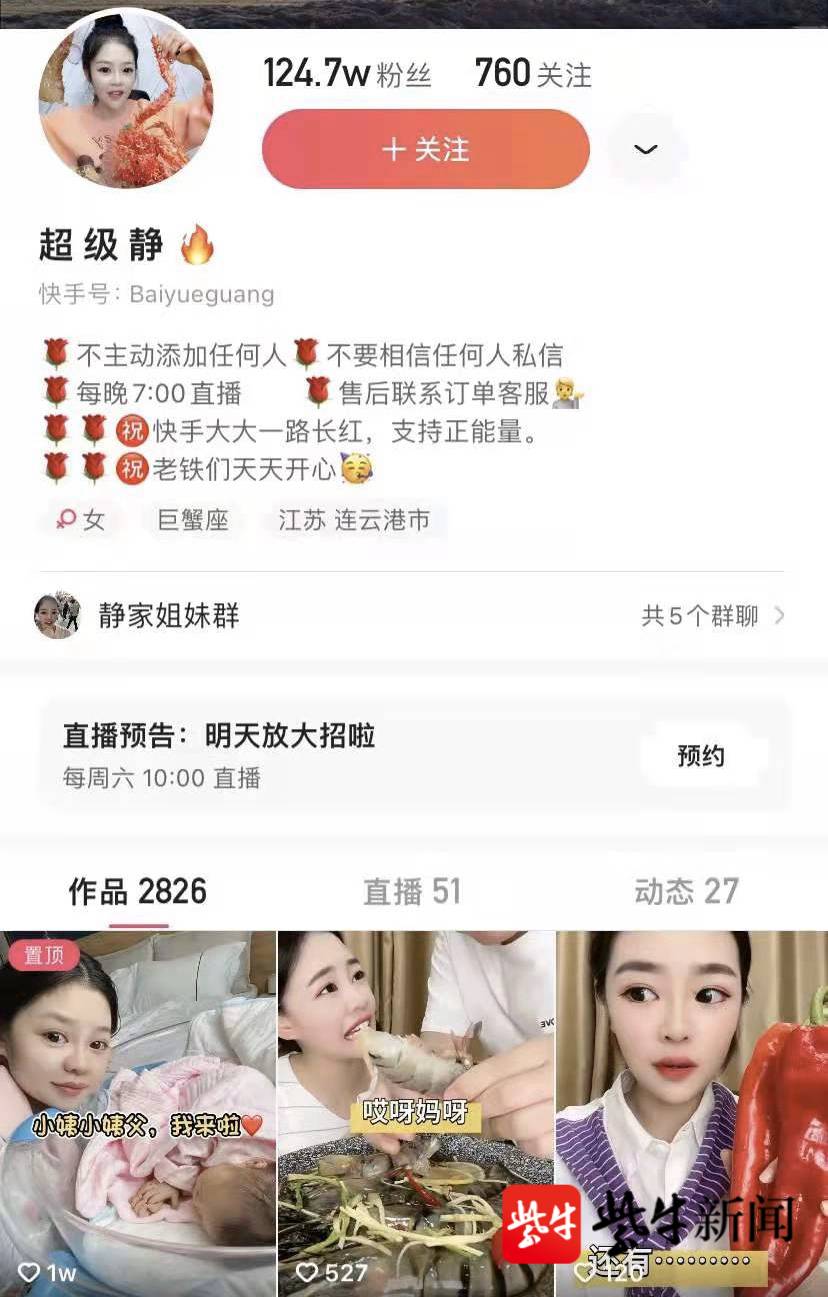Switch to the 动态 27 tab
The width and height of the screenshot is (828, 1297).
686,891
